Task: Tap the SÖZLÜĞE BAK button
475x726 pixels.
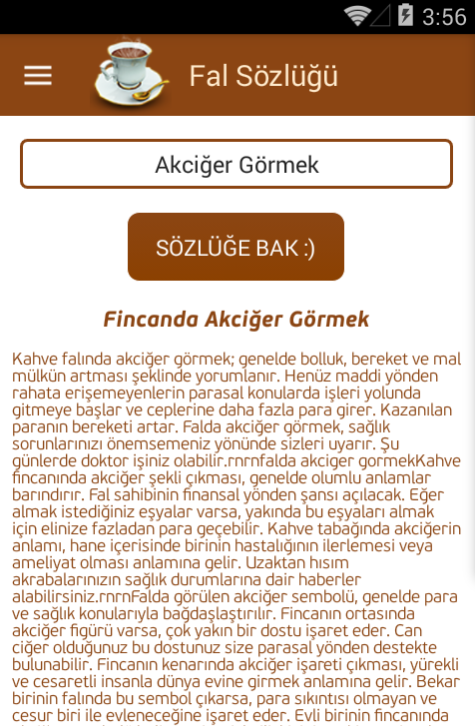Action: [x=236, y=247]
